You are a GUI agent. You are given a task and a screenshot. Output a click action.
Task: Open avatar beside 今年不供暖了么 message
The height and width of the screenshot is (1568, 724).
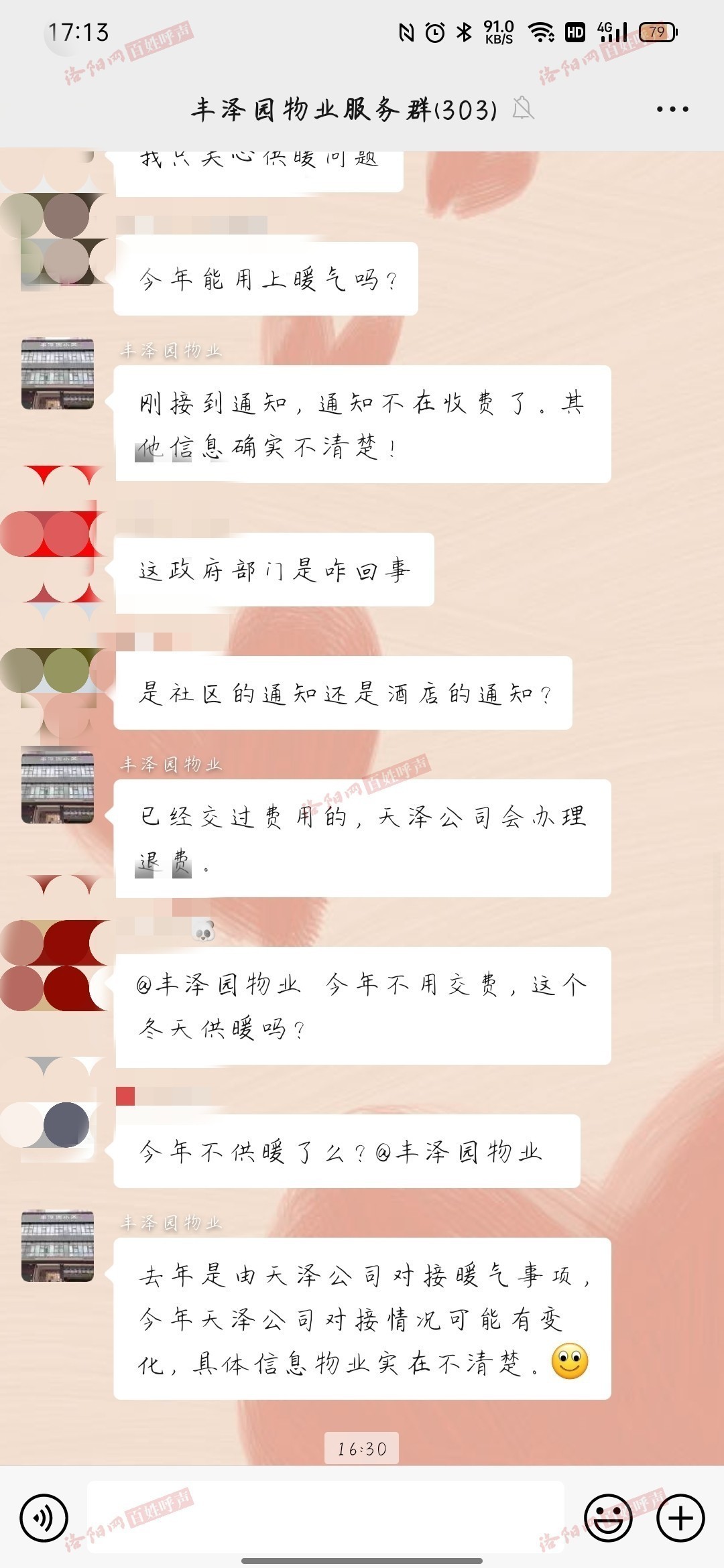(x=58, y=1126)
